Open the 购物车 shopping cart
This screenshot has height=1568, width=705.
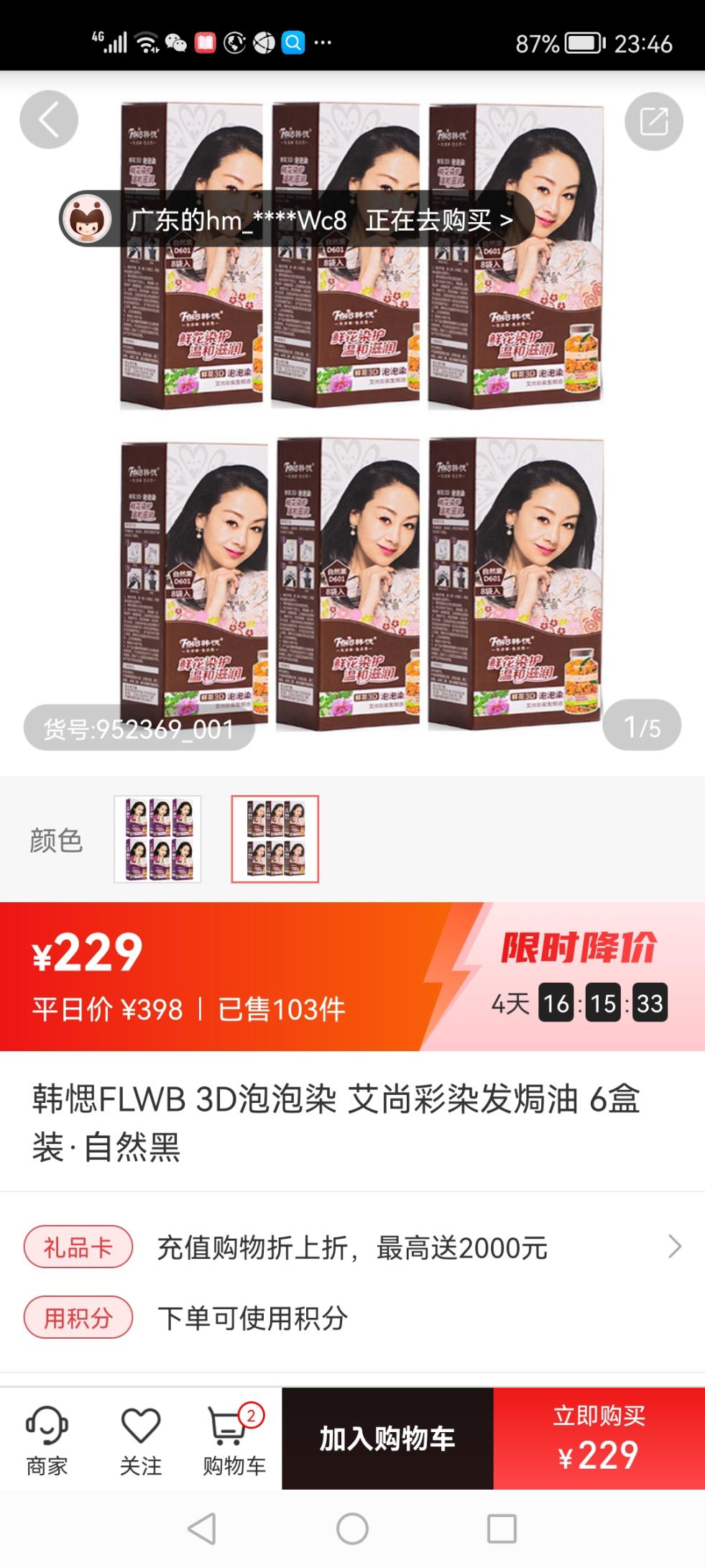click(x=234, y=1440)
